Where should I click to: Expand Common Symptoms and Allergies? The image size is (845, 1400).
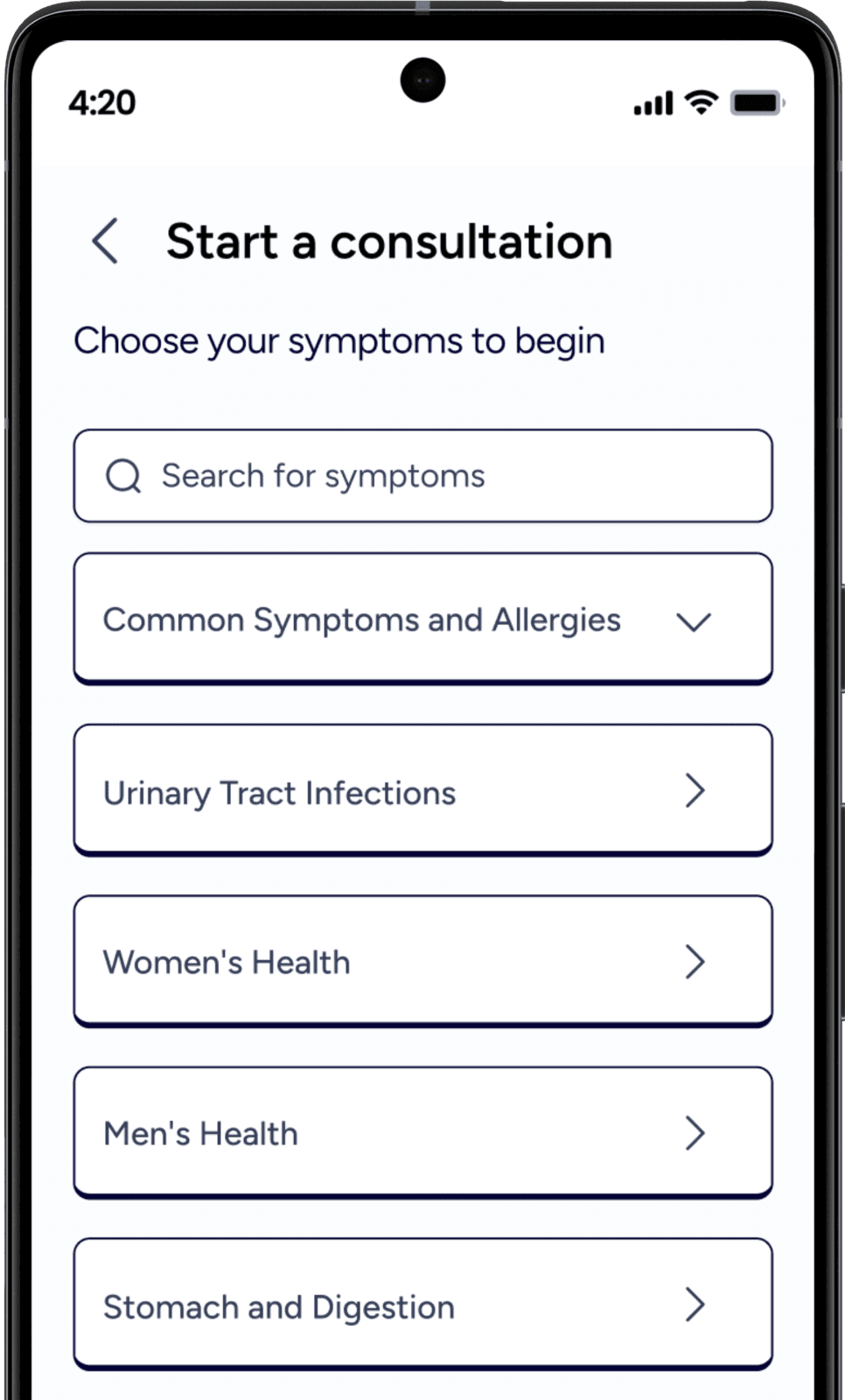pyautogui.click(x=422, y=619)
